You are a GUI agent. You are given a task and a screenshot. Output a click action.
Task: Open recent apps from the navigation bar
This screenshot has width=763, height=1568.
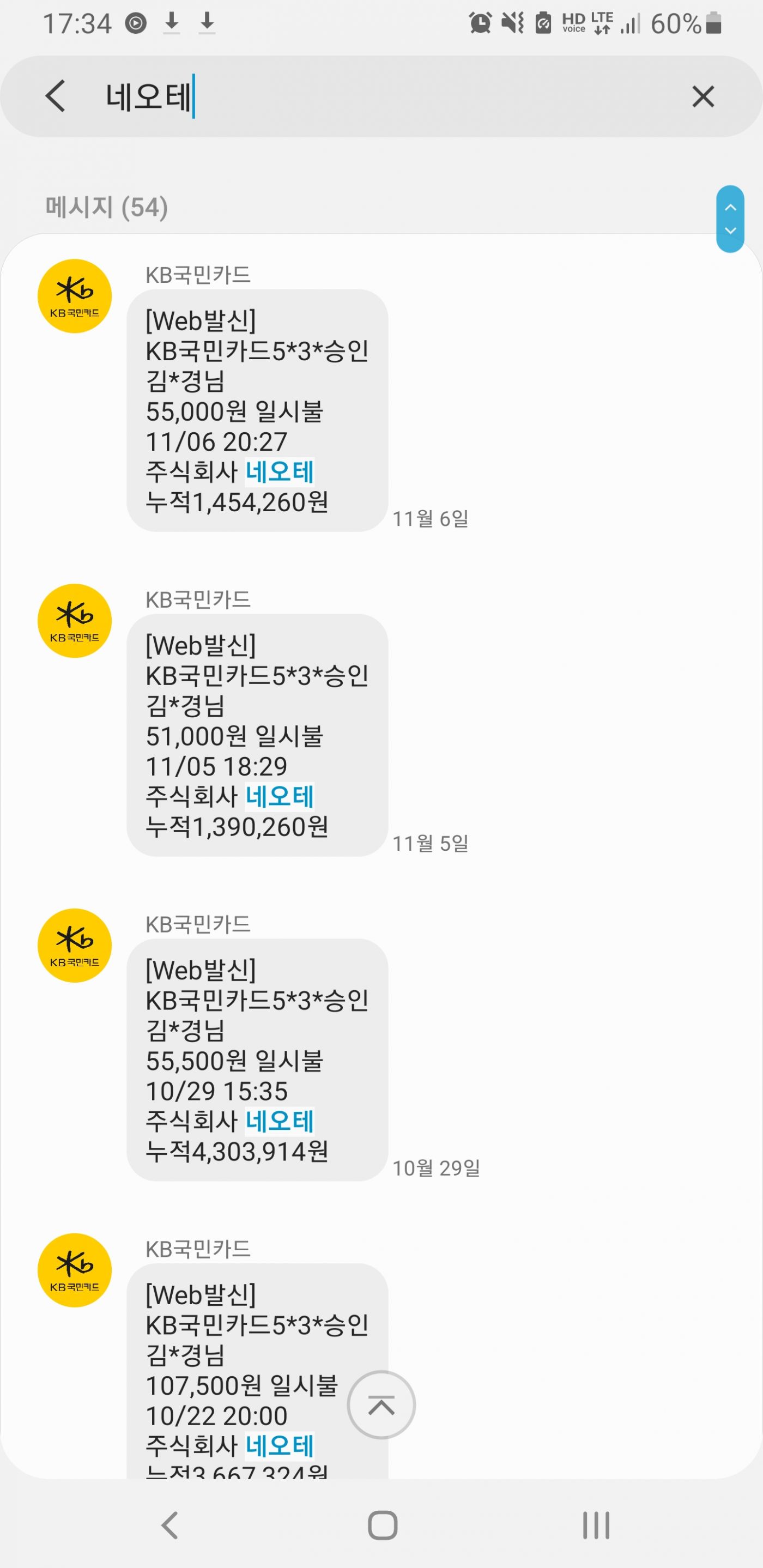596,1525
